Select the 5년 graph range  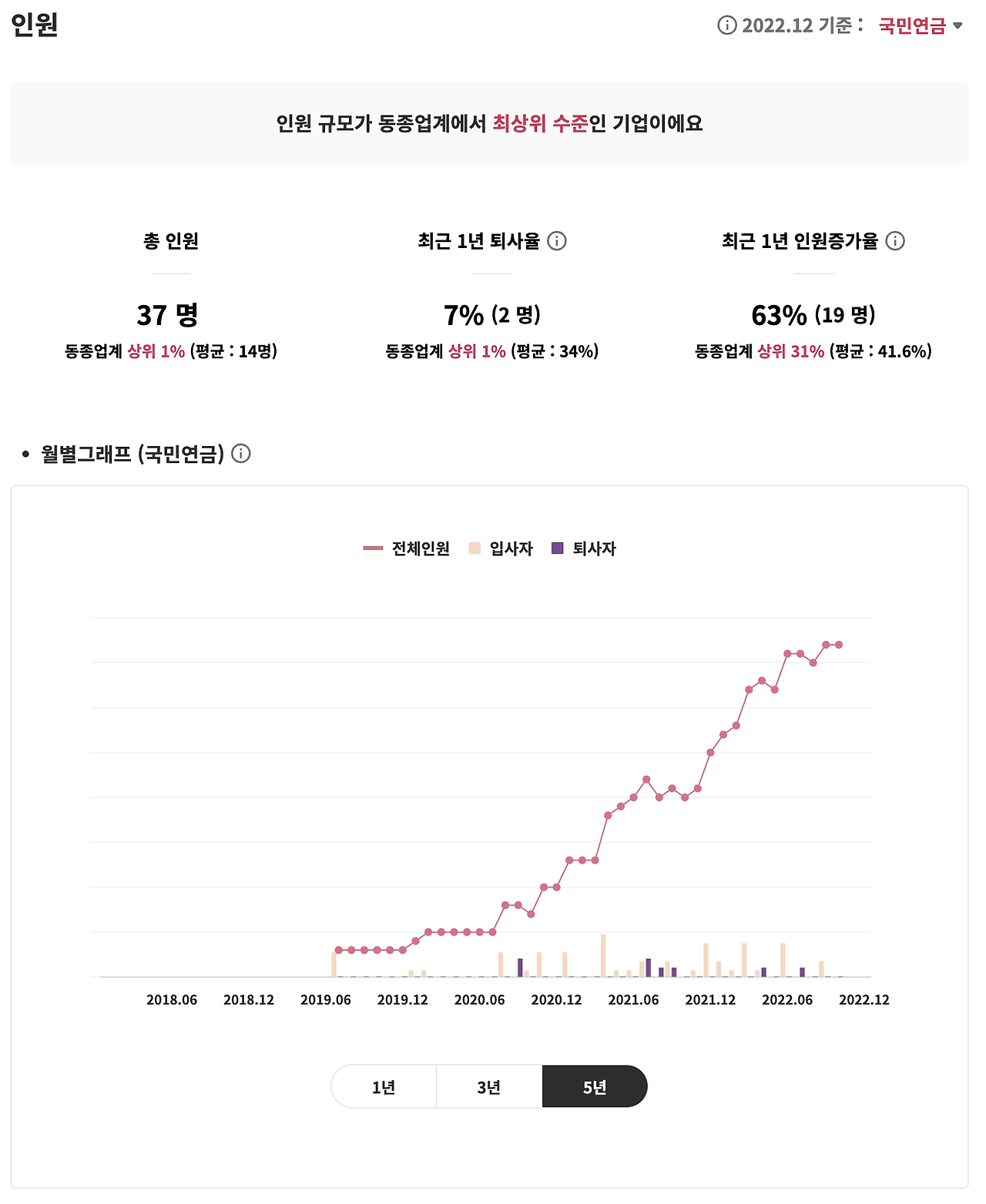coord(595,1087)
